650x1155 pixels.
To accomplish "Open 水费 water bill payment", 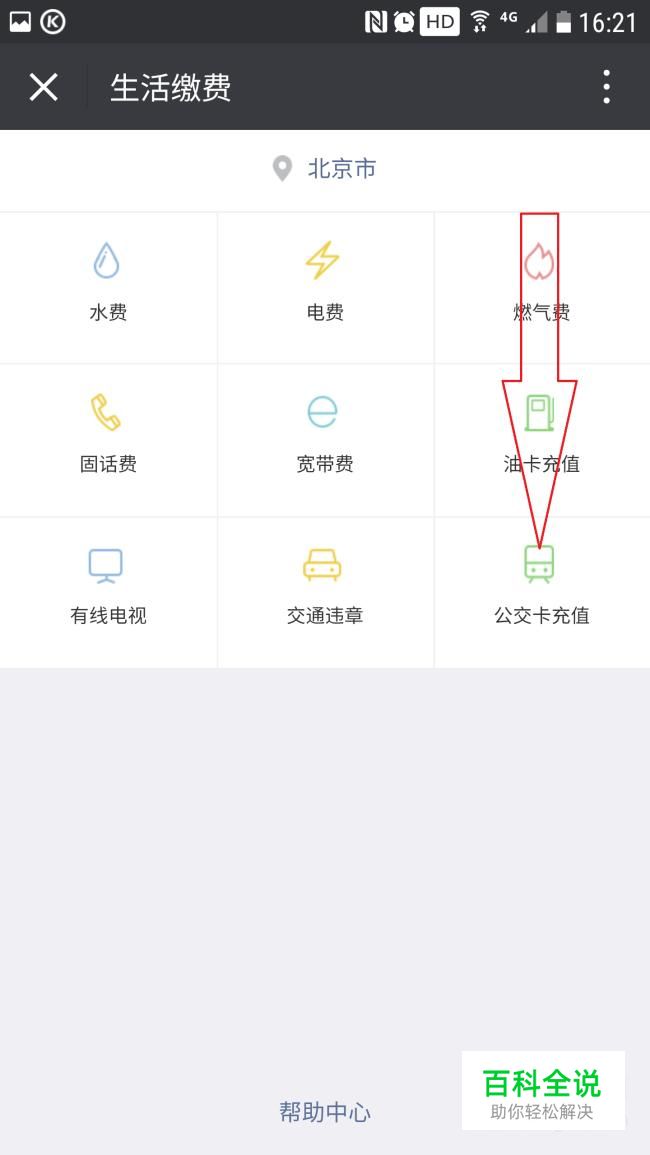I will [x=108, y=288].
